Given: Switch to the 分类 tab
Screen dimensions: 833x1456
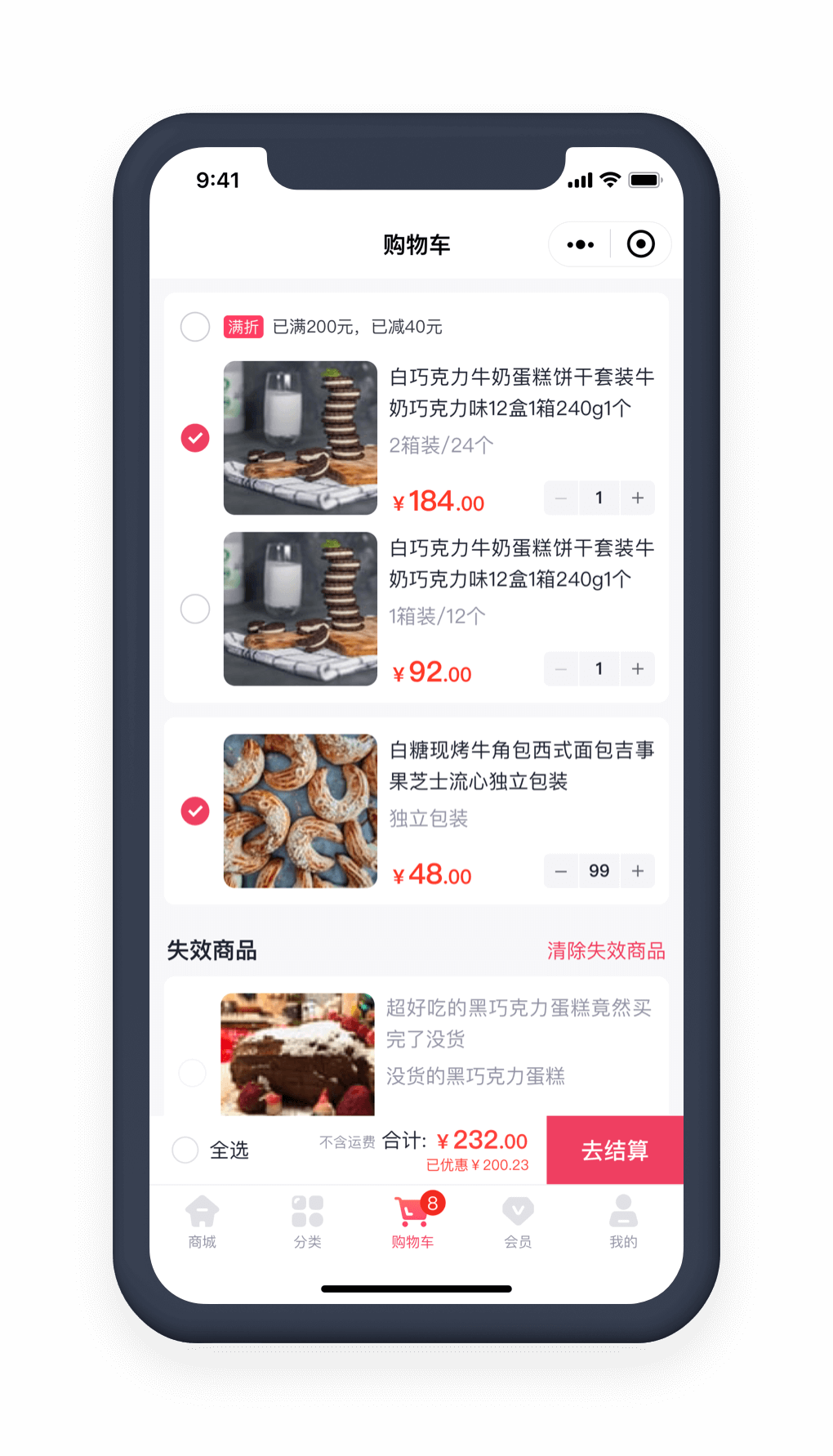Looking at the screenshot, I should point(308,1222).
